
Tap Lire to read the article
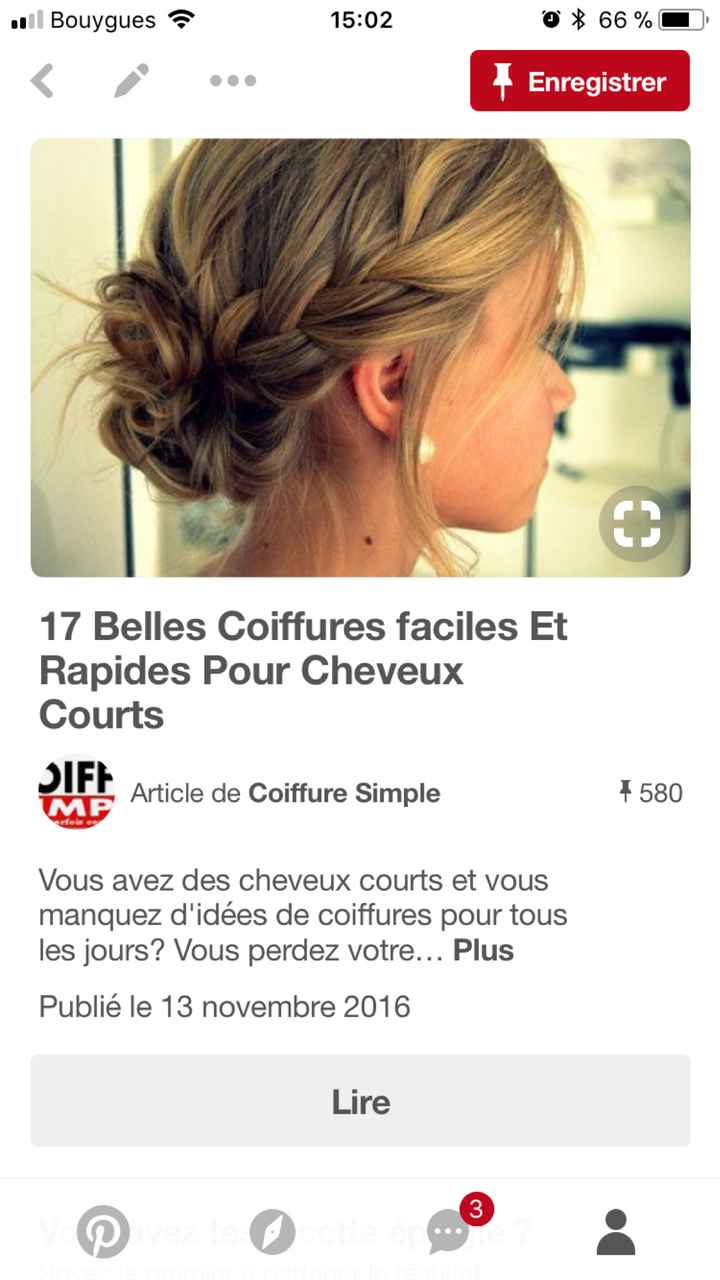click(360, 1101)
